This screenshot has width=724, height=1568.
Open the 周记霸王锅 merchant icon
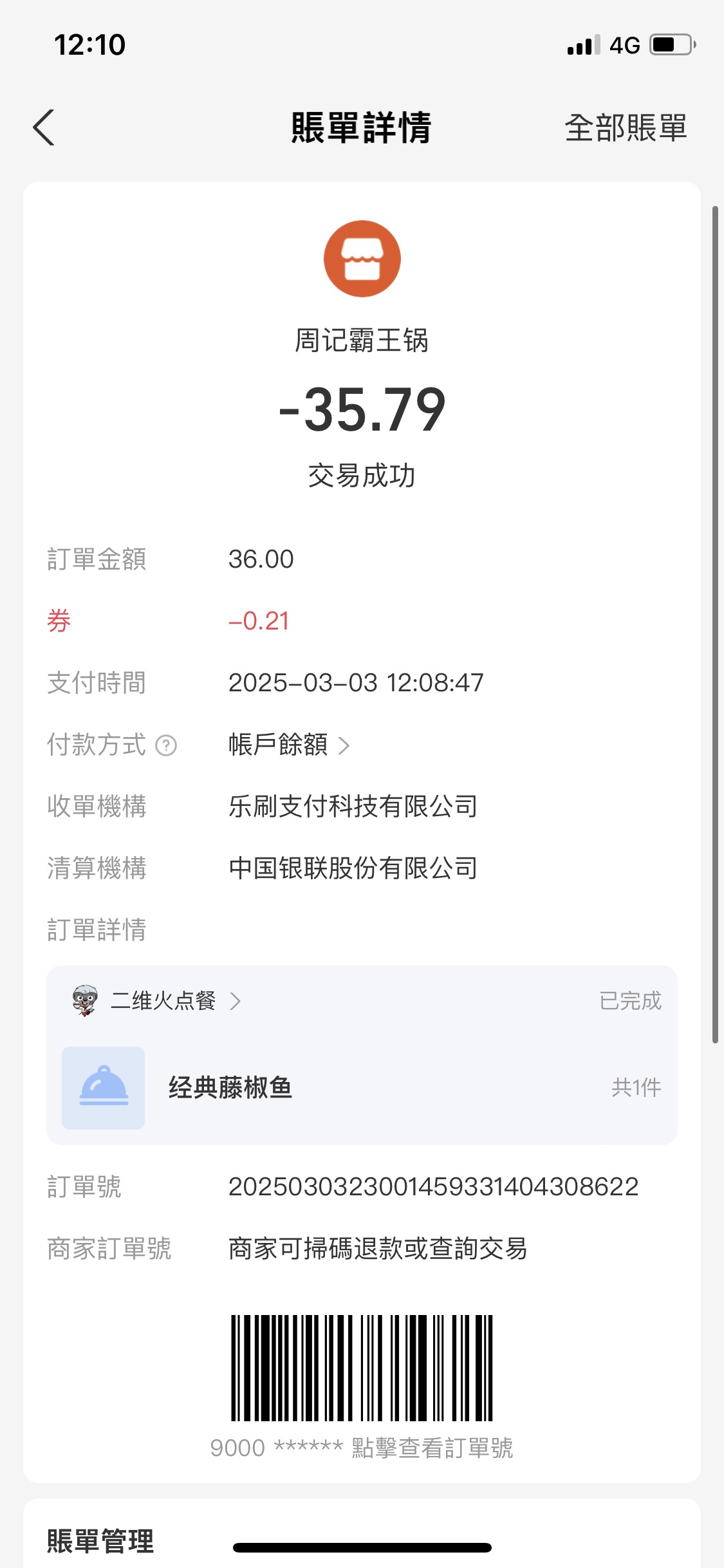pos(362,259)
